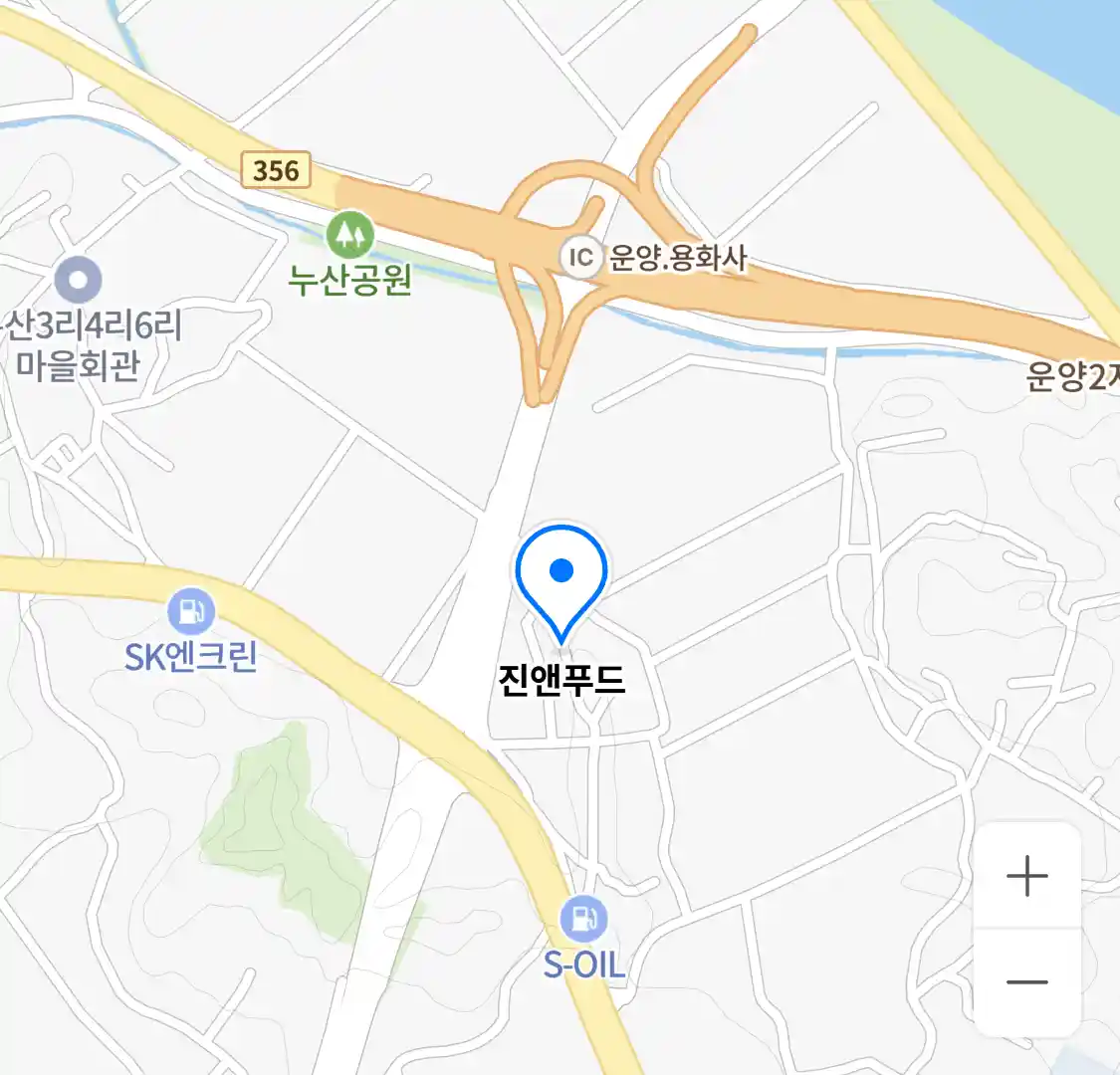The width and height of the screenshot is (1120, 1075).
Task: Open the 누산공원 park marker
Action: (349, 235)
